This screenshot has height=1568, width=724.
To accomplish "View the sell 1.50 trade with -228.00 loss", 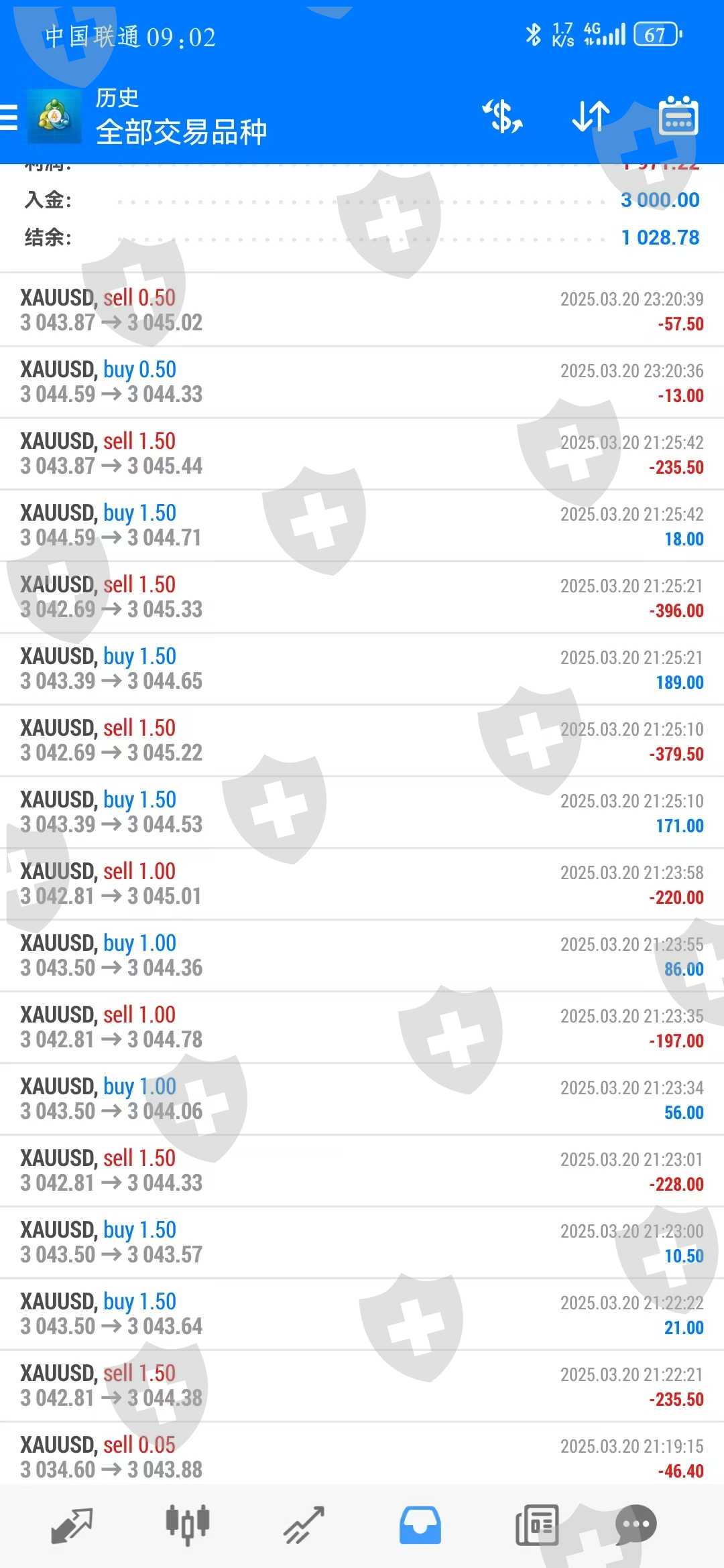I will click(362, 1171).
